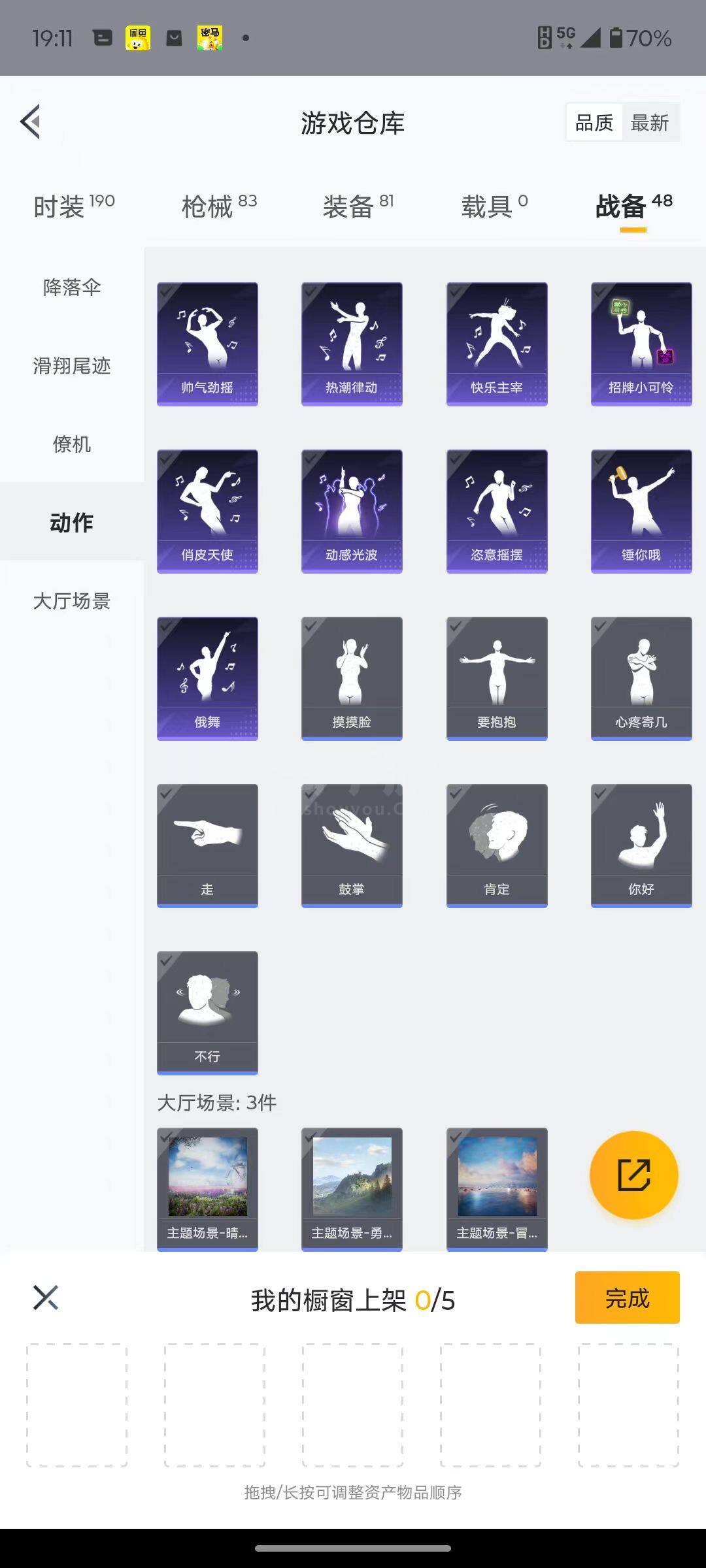Select the 僚机 category

(x=72, y=444)
